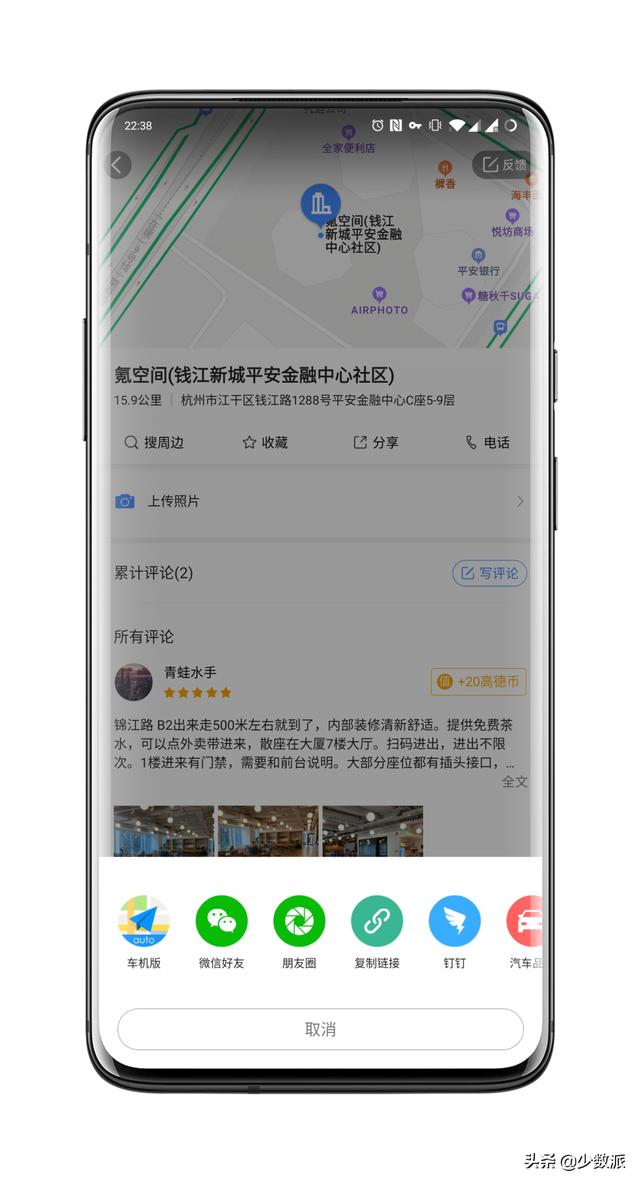
Task: Share to WeChat 朋友圈
Action: pyautogui.click(x=299, y=921)
